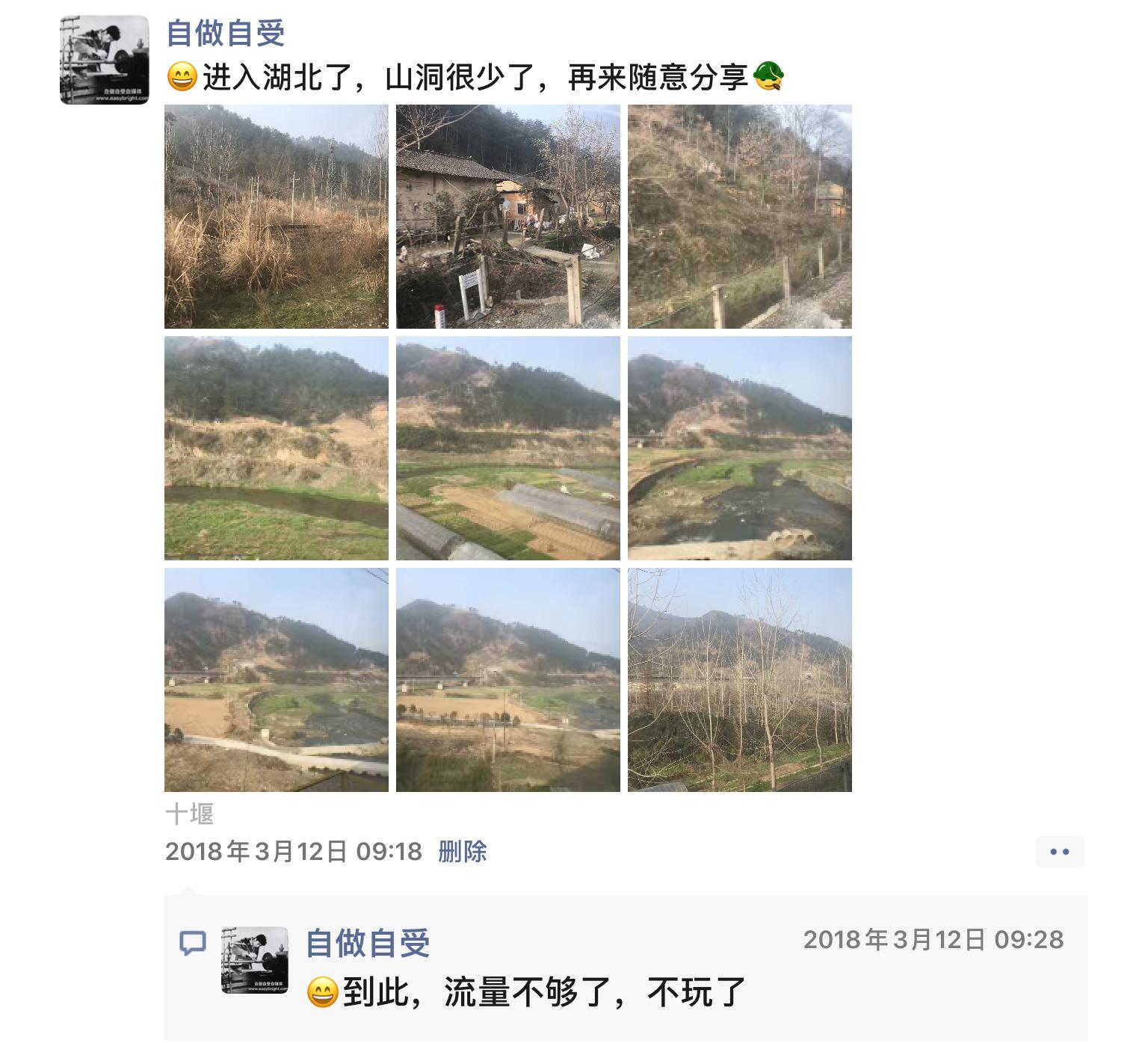
Task: Delete this post via 删除
Action: pyautogui.click(x=462, y=852)
